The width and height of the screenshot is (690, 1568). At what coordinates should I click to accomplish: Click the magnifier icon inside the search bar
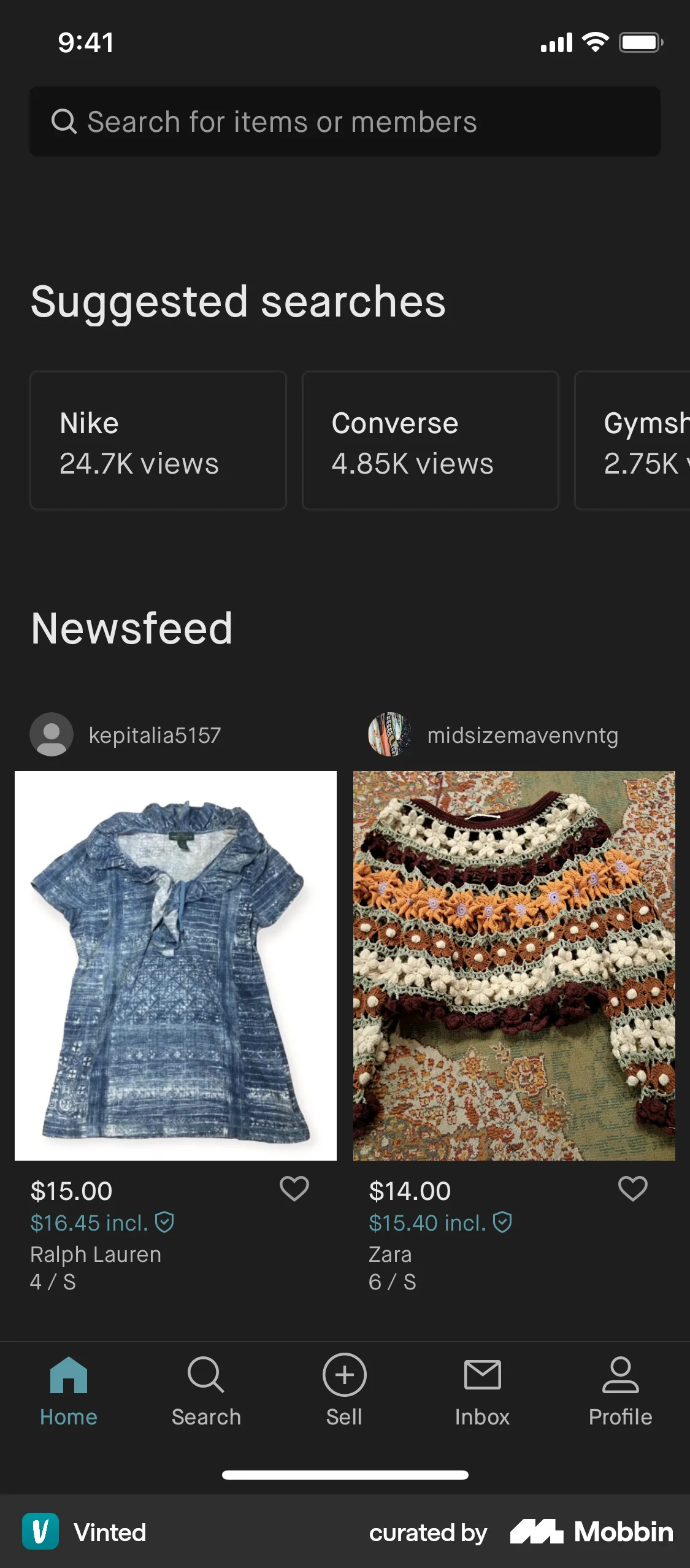(64, 121)
